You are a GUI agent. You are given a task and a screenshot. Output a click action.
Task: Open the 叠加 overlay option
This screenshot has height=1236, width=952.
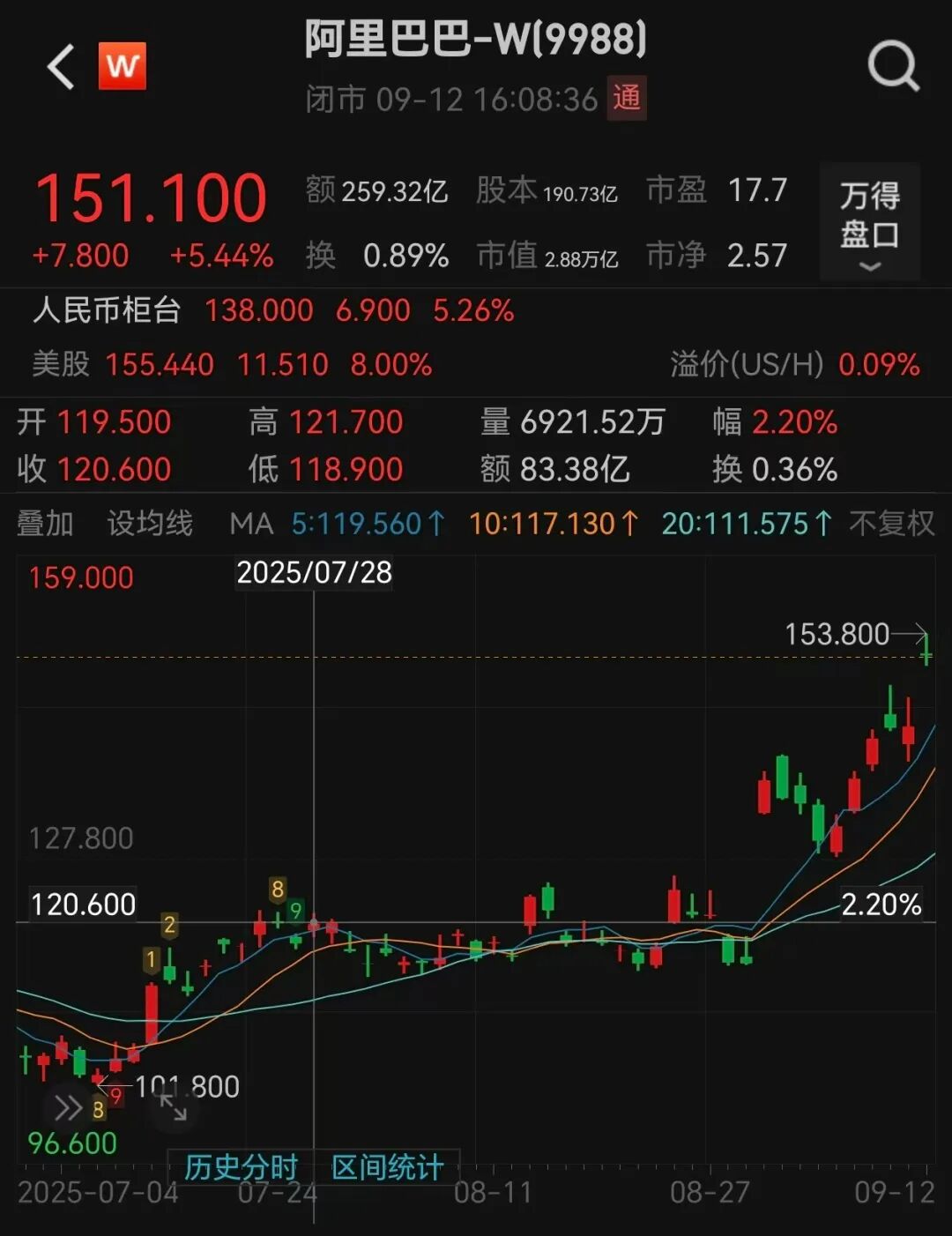(45, 524)
